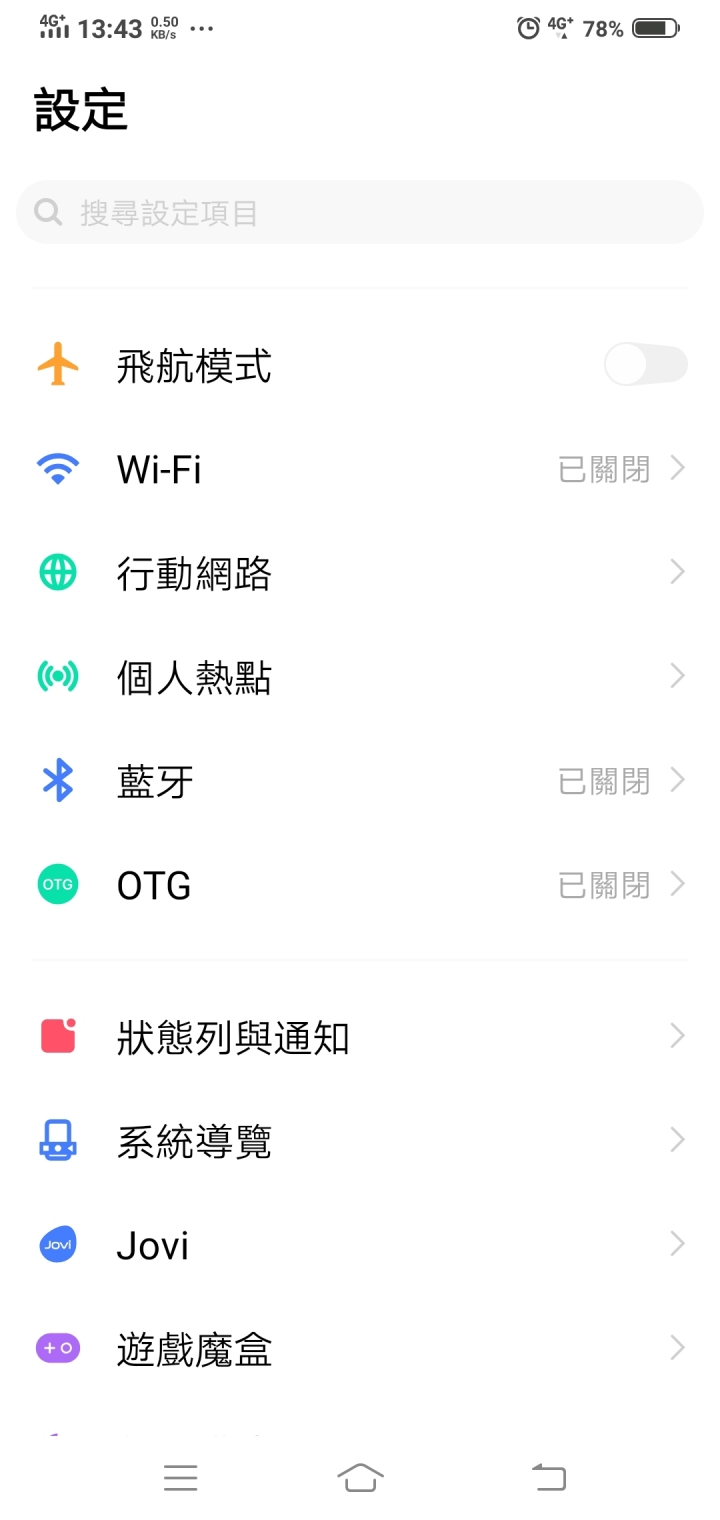
Task: Open 藍牙 settings
Action: point(360,781)
